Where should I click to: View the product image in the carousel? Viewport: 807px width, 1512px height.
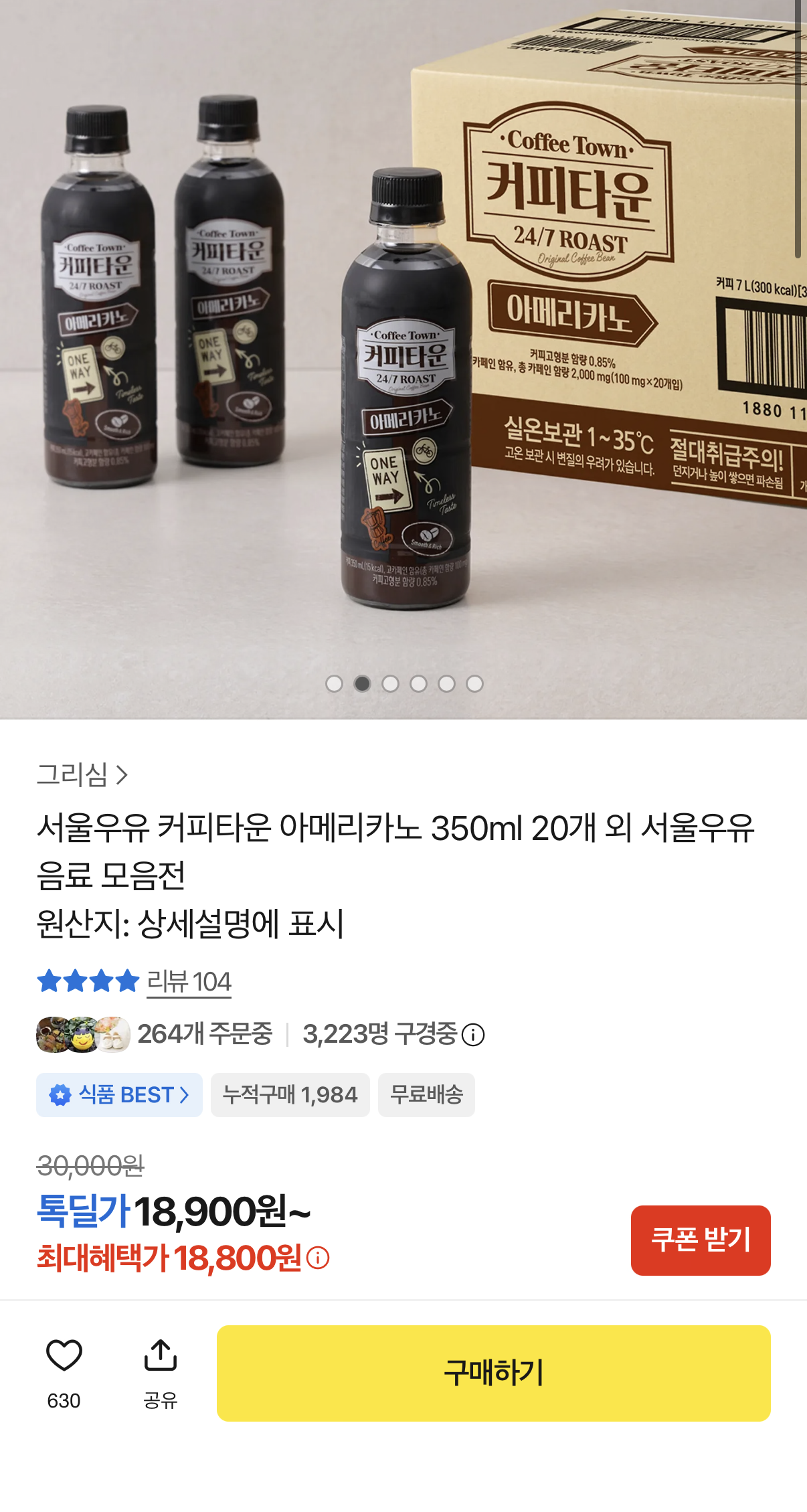point(403,359)
